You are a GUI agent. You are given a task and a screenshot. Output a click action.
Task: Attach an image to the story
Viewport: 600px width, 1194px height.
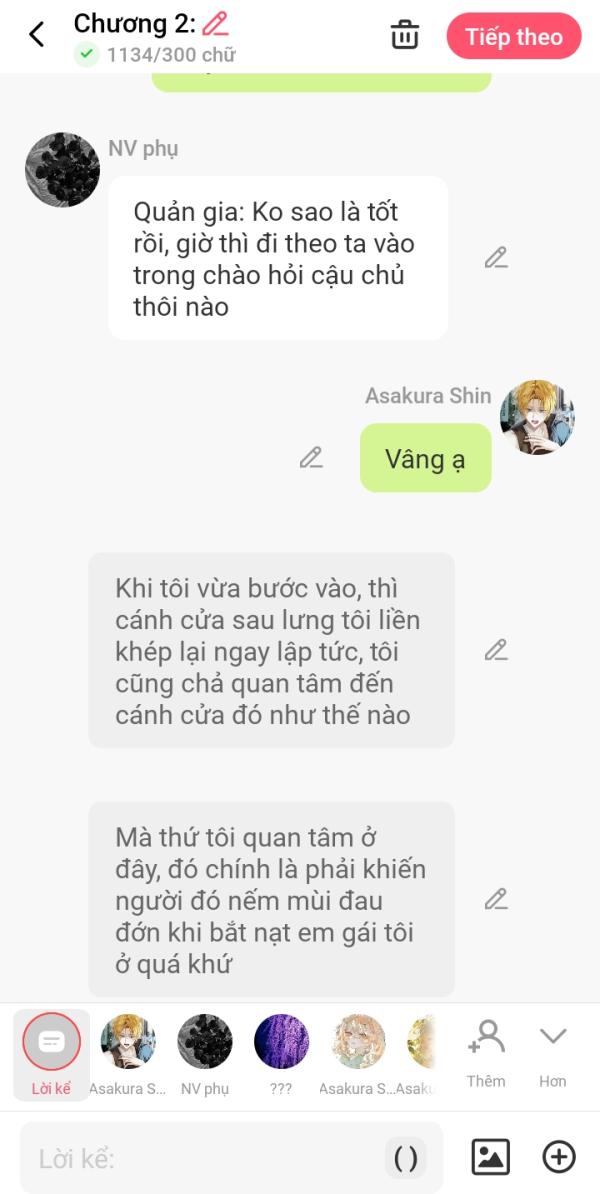pyautogui.click(x=490, y=1157)
